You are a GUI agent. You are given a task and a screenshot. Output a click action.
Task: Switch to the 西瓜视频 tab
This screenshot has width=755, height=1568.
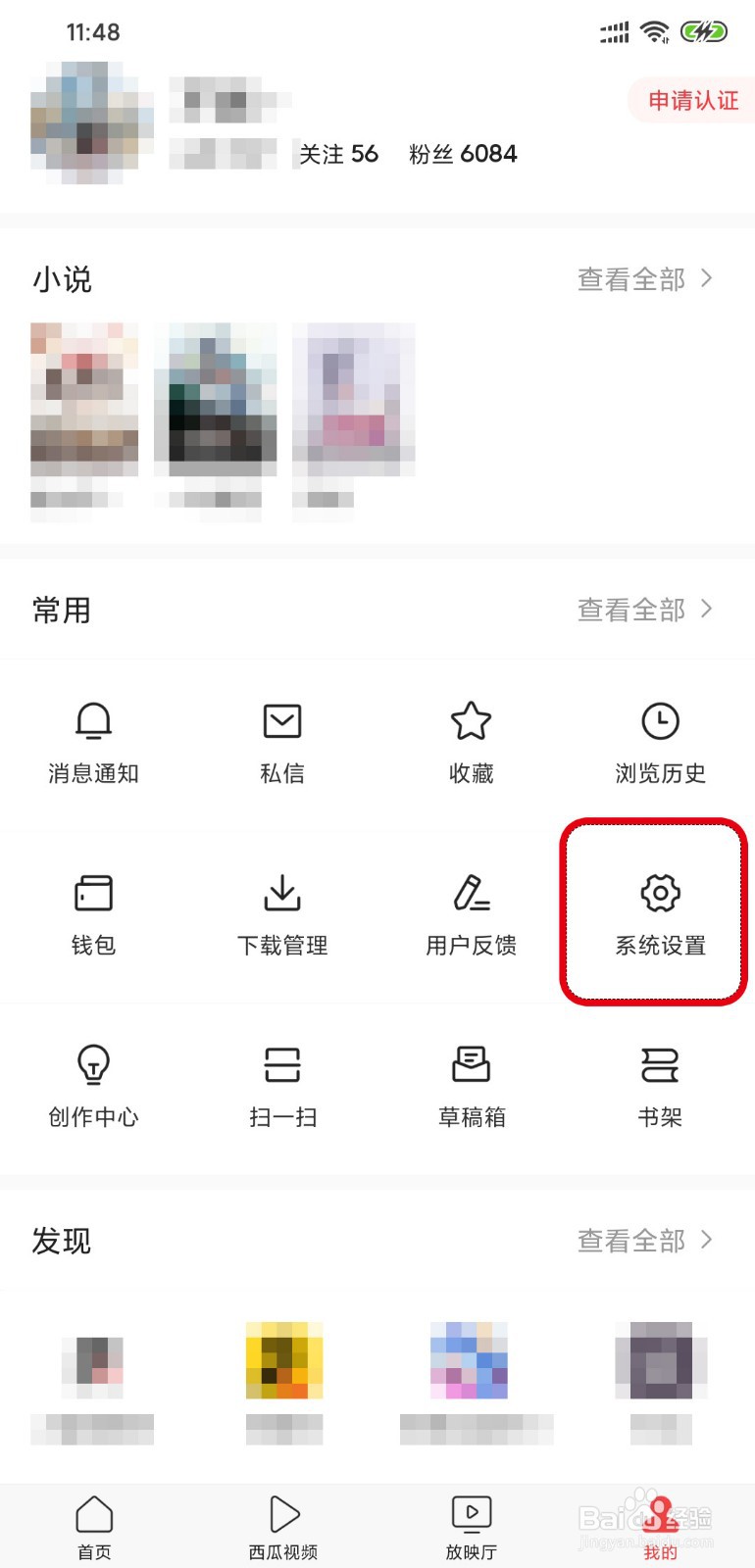[282, 1524]
